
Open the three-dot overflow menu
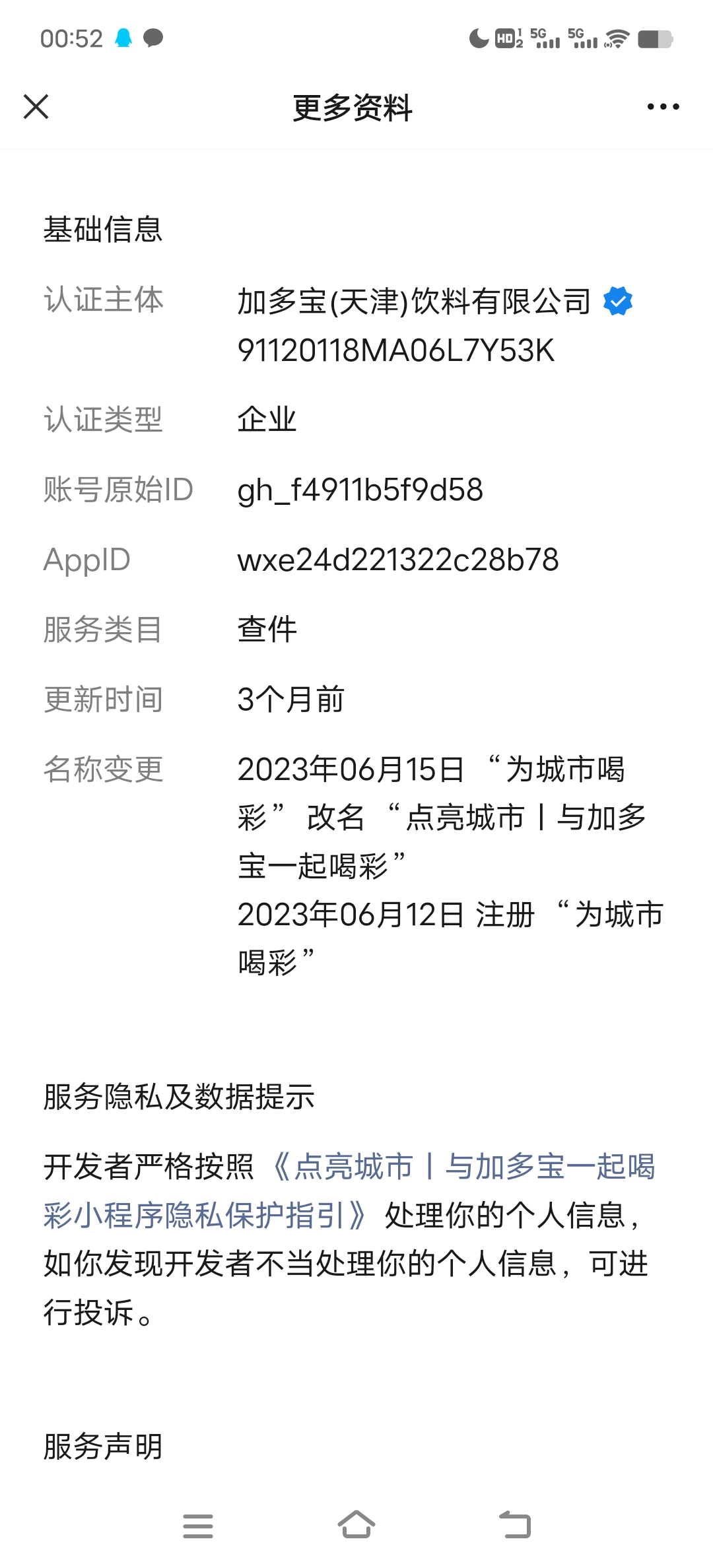pyautogui.click(x=663, y=107)
